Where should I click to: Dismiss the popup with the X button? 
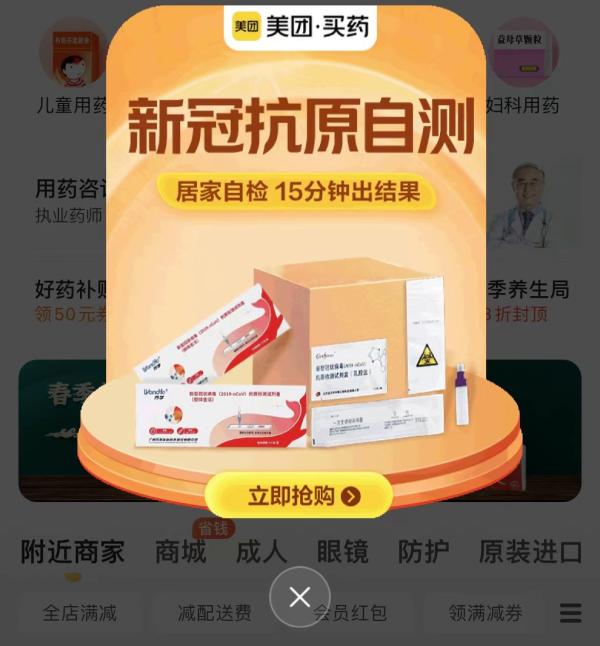(x=299, y=597)
